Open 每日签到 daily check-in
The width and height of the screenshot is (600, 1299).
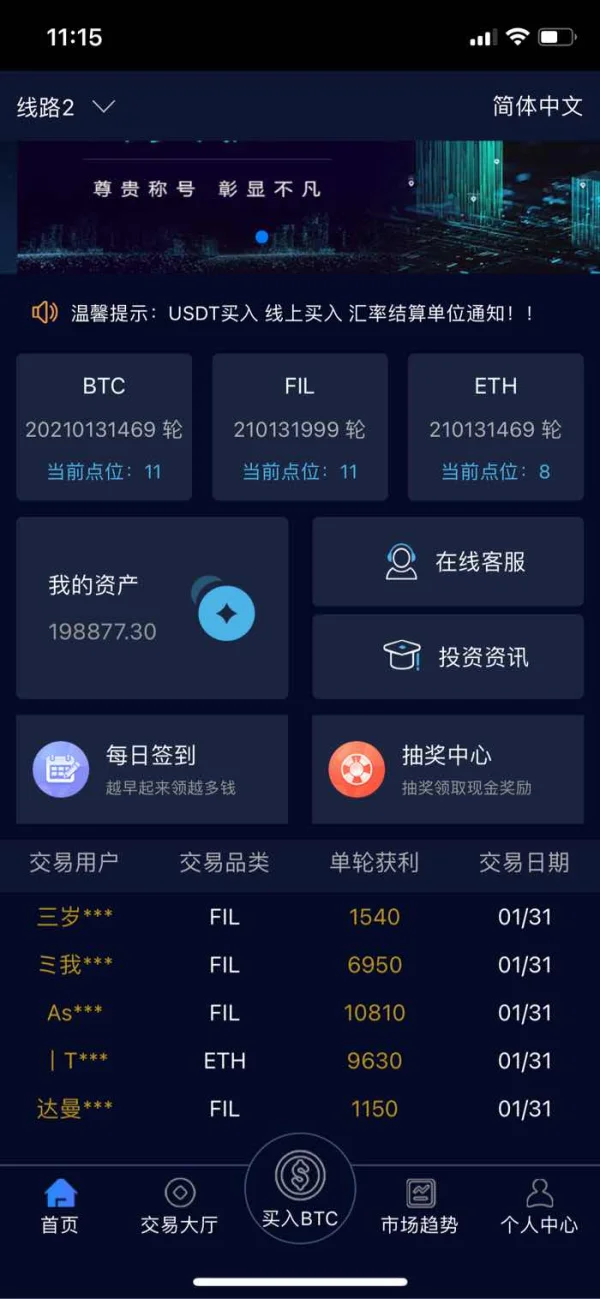[x=152, y=769]
